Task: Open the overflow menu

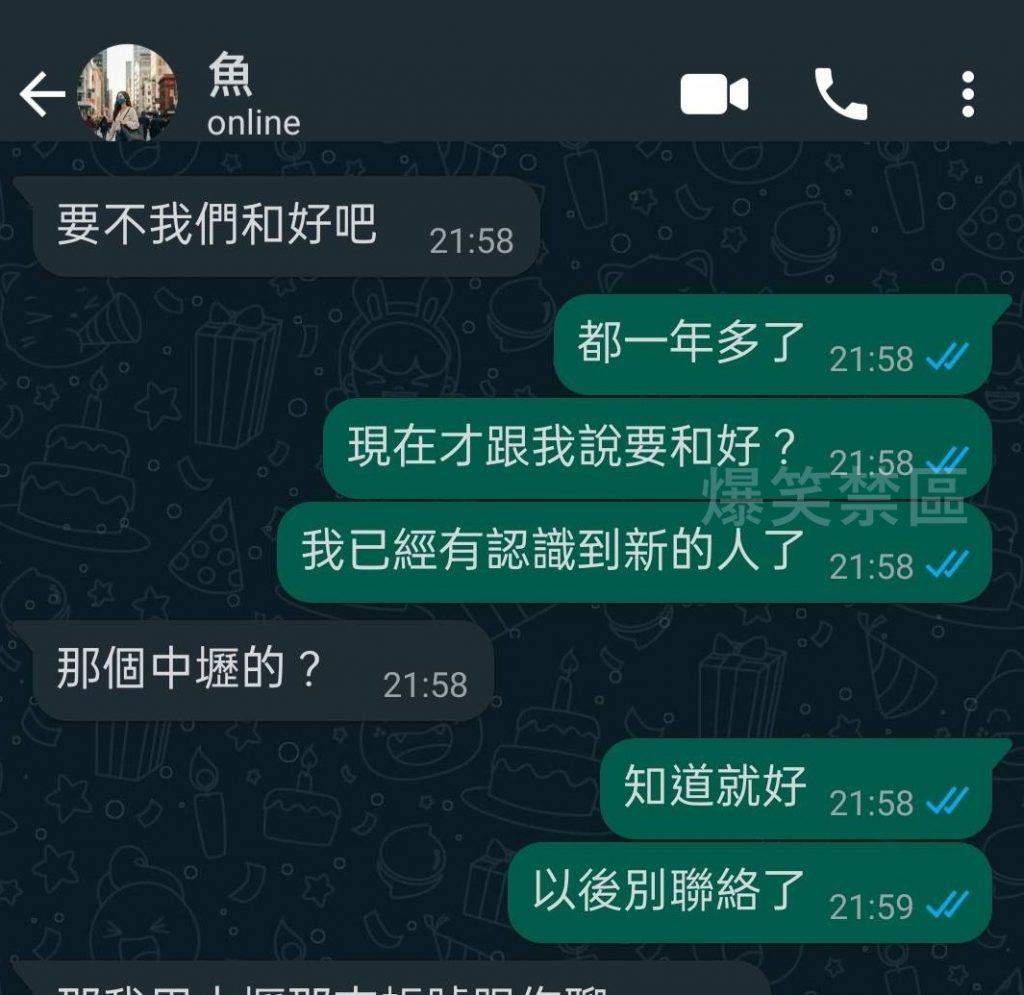Action: pos(967,95)
